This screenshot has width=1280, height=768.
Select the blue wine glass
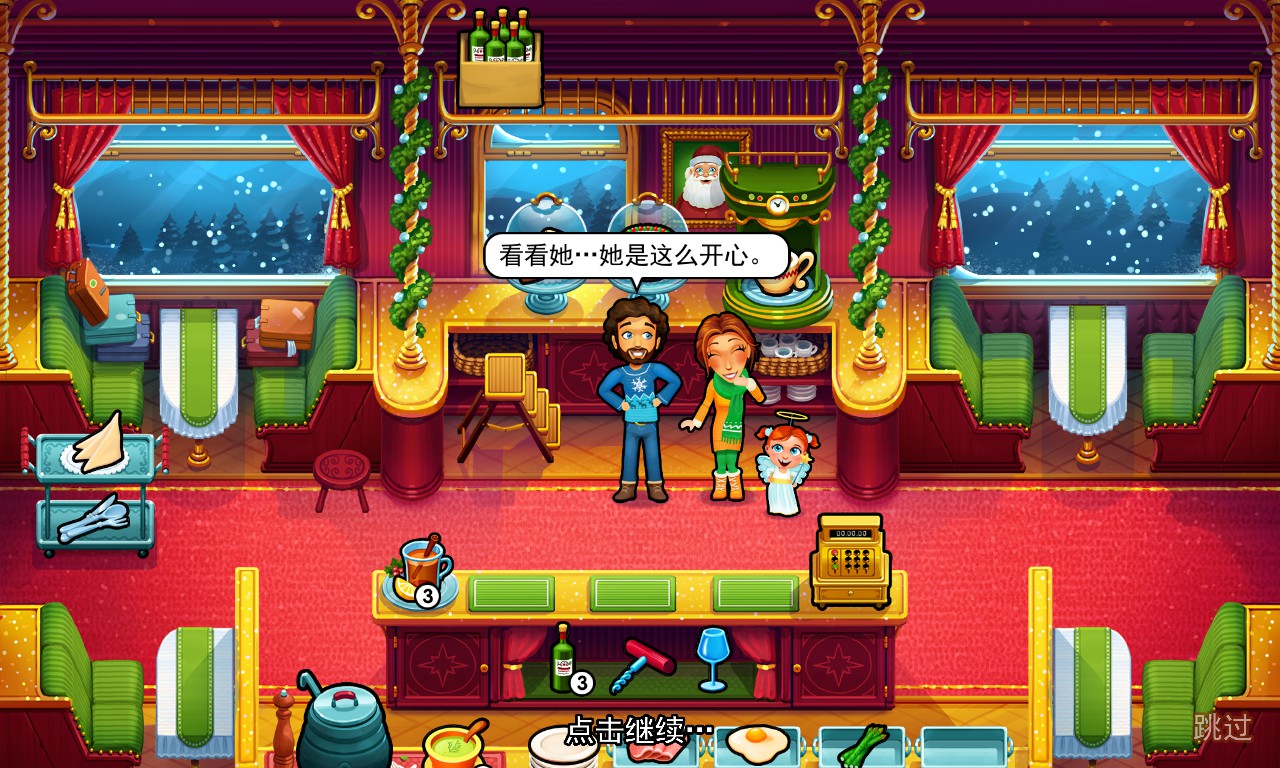(x=712, y=657)
